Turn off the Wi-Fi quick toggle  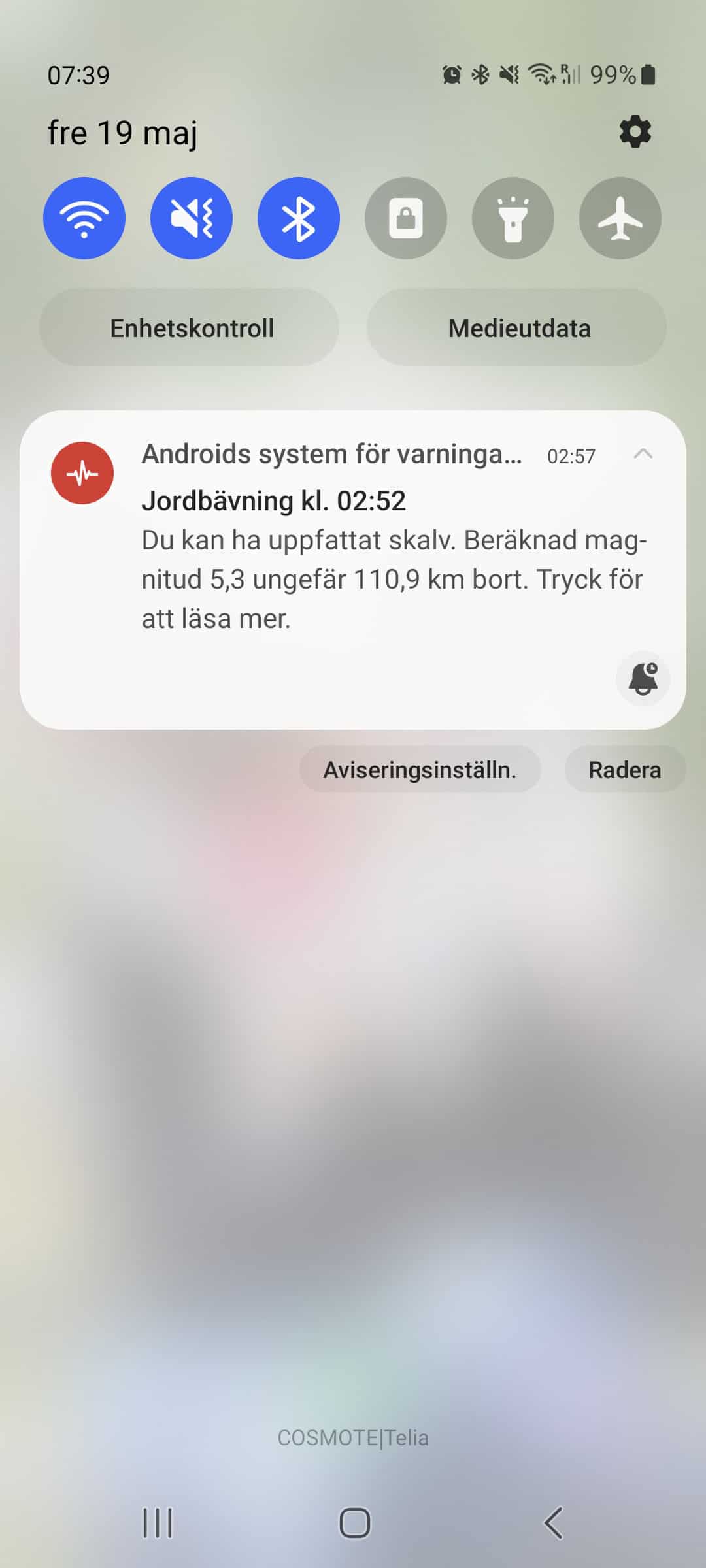click(x=84, y=218)
